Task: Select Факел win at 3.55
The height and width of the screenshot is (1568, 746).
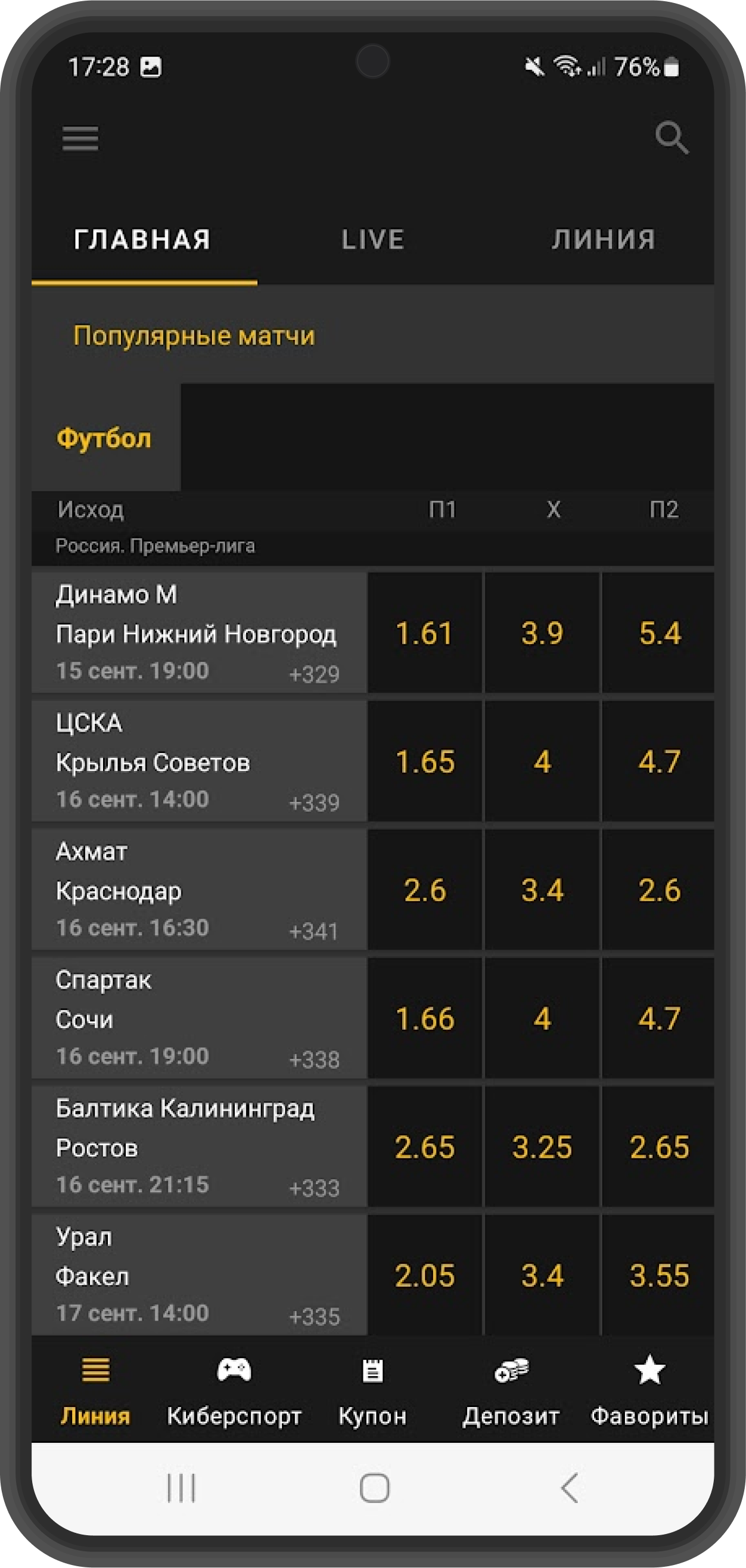Action: tap(658, 1275)
